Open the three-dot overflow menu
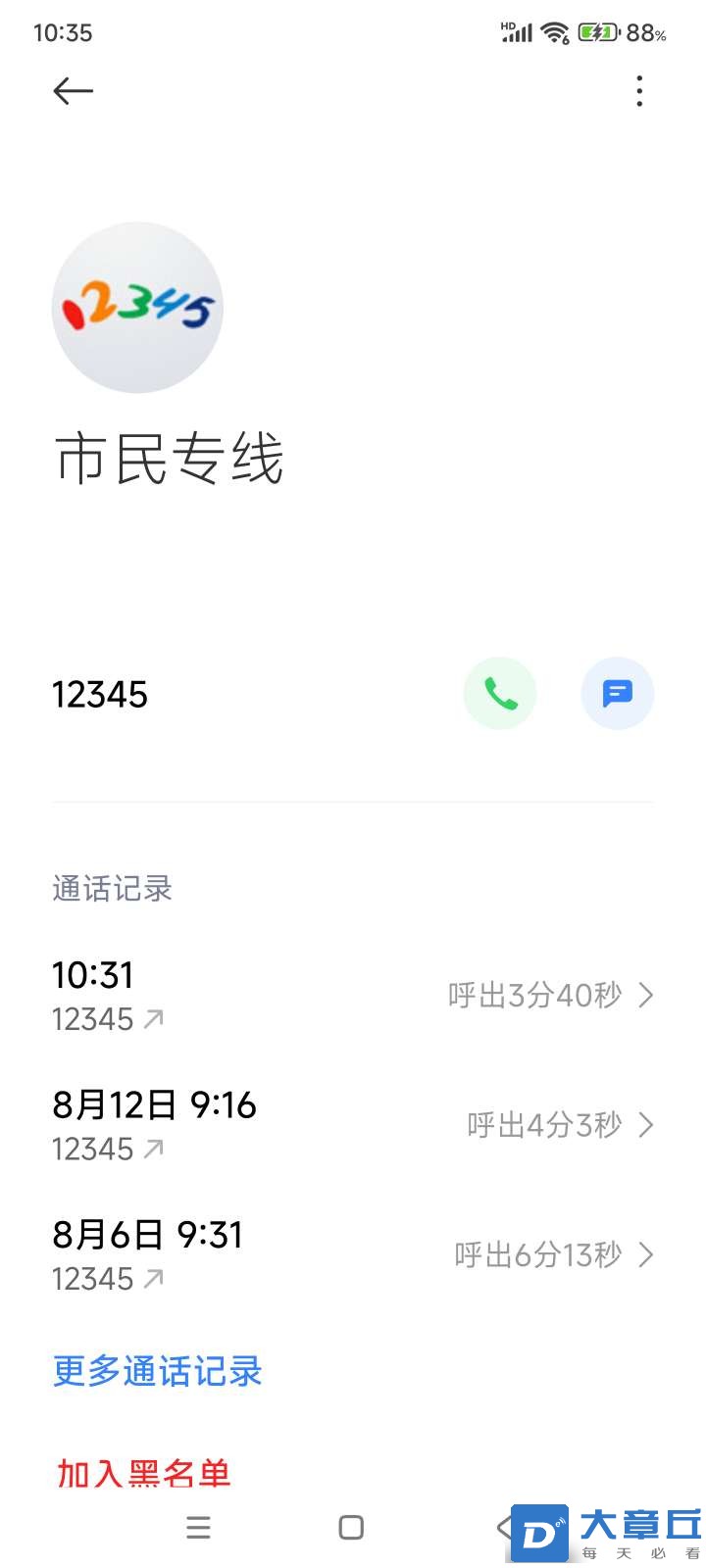The image size is (706, 1568). (x=639, y=91)
